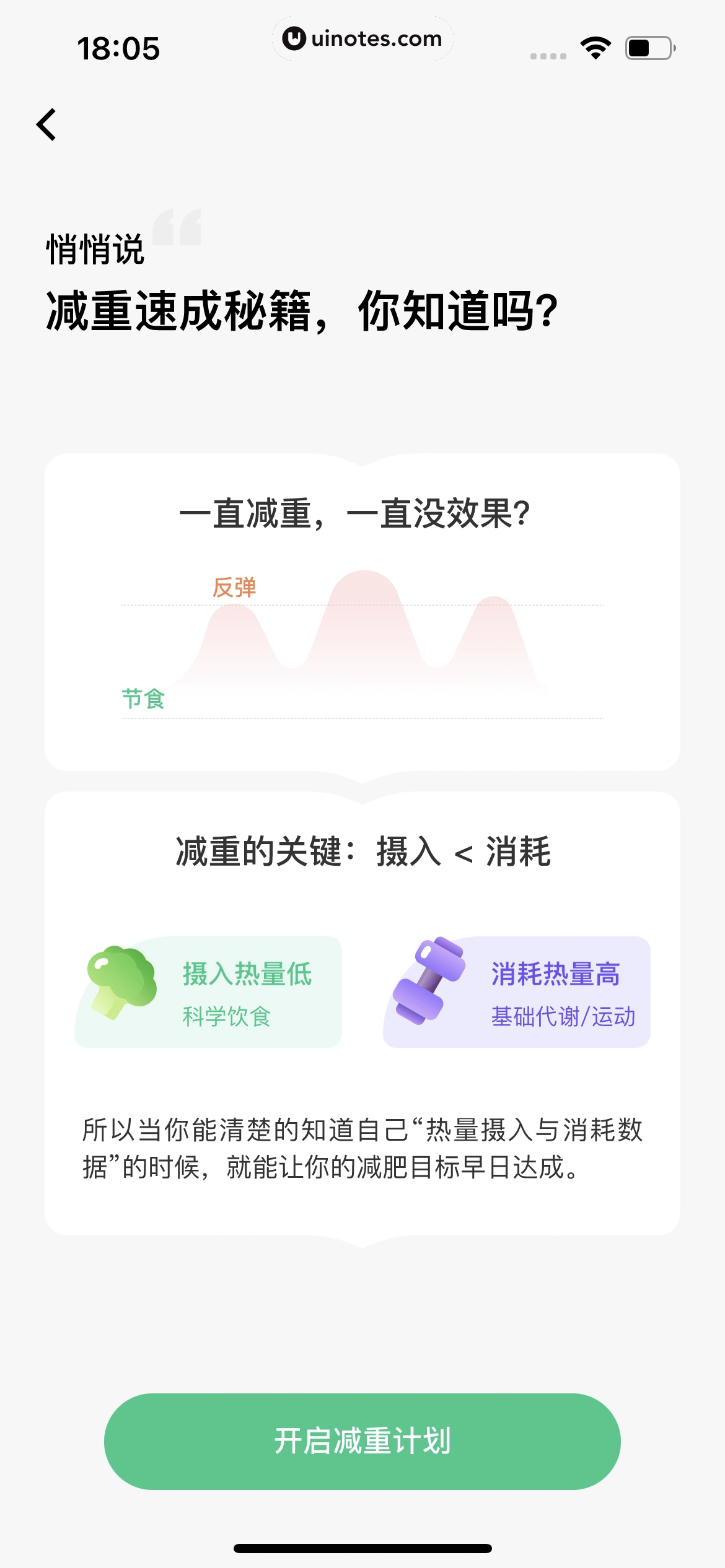Tap the cellular signal dots icon
Viewport: 725px width, 1568px height.
(x=547, y=54)
